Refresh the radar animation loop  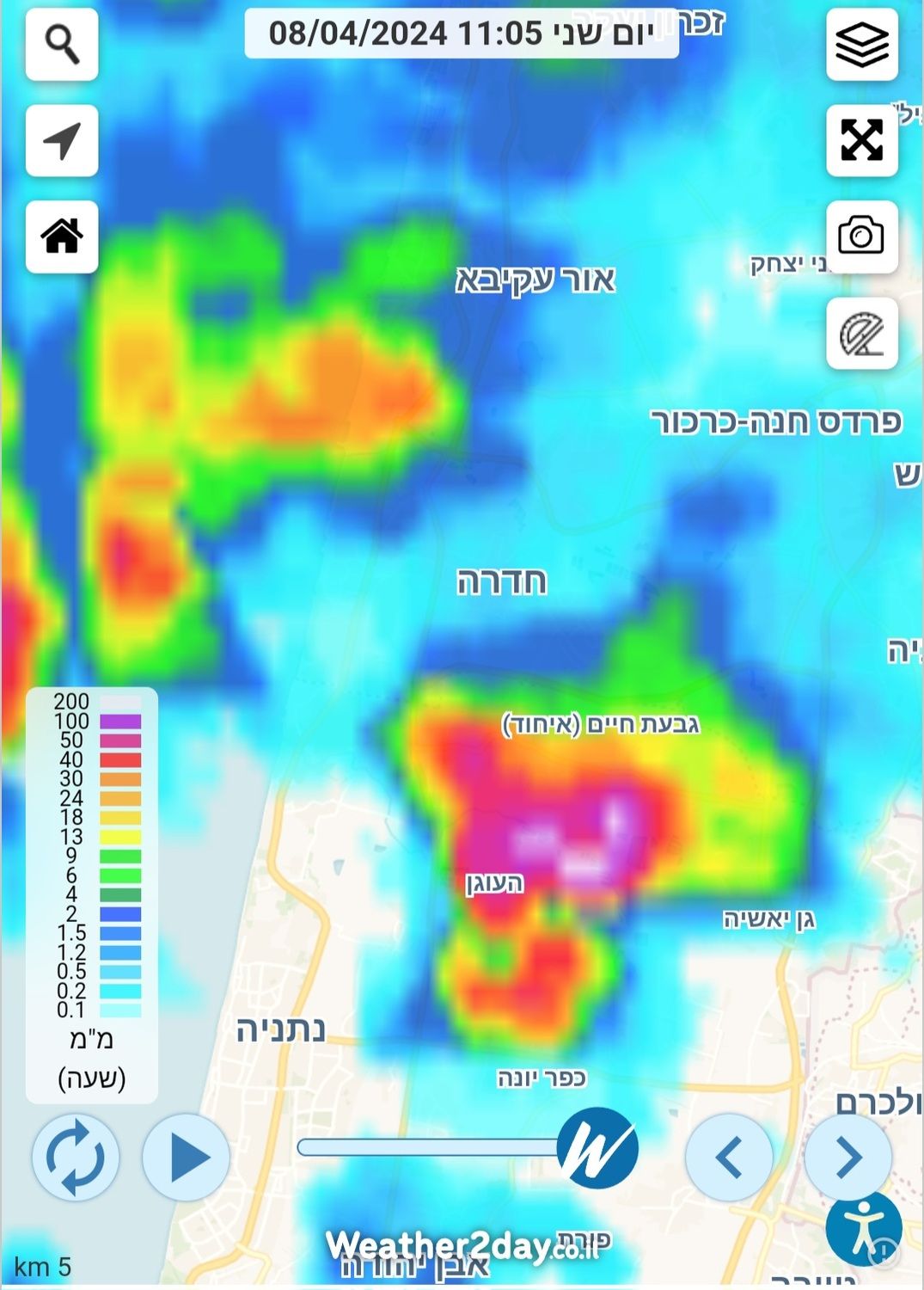(x=76, y=1157)
